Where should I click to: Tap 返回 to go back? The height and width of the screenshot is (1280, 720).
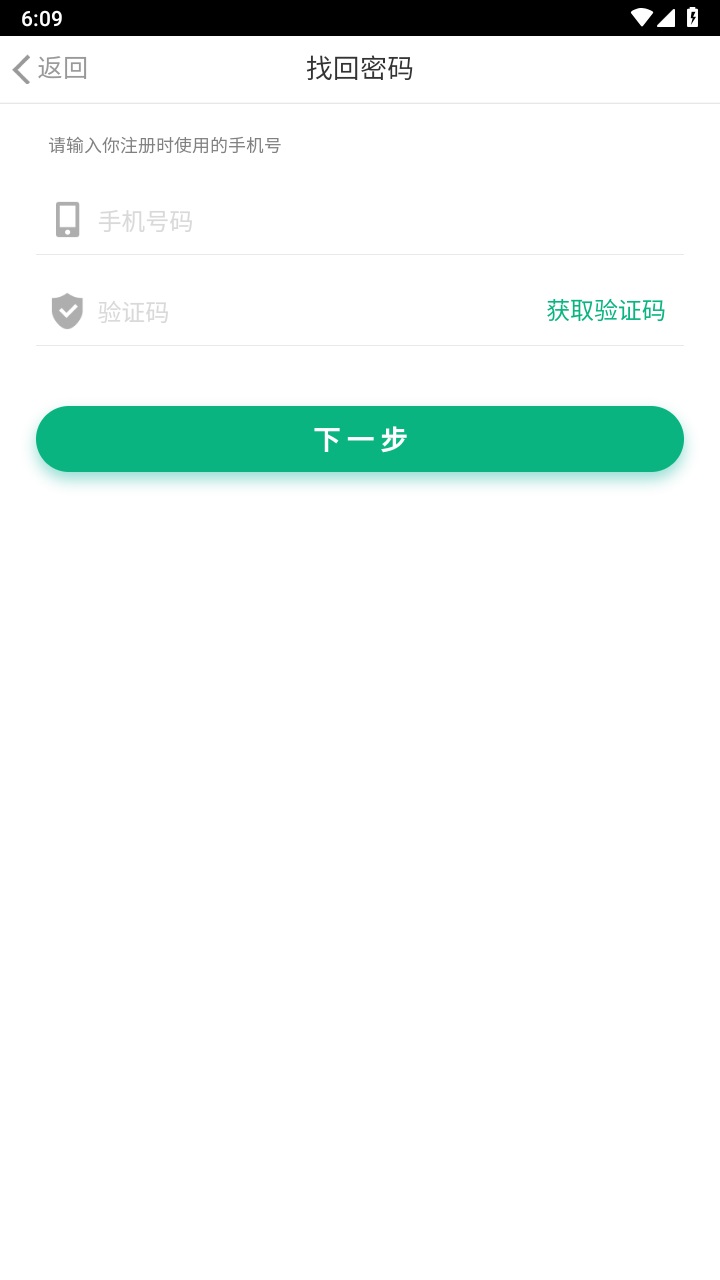(63, 69)
